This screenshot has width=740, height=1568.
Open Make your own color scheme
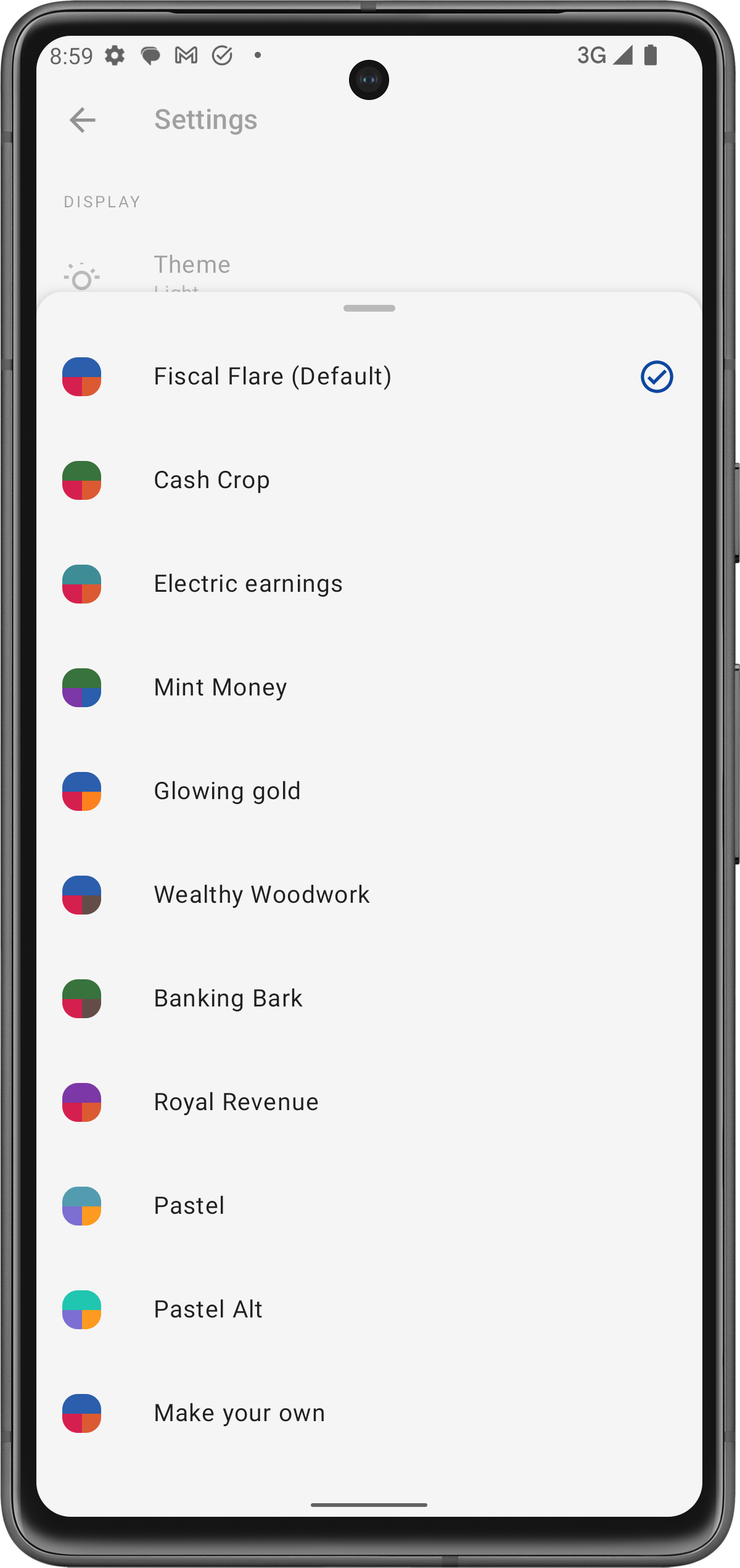(x=239, y=1413)
